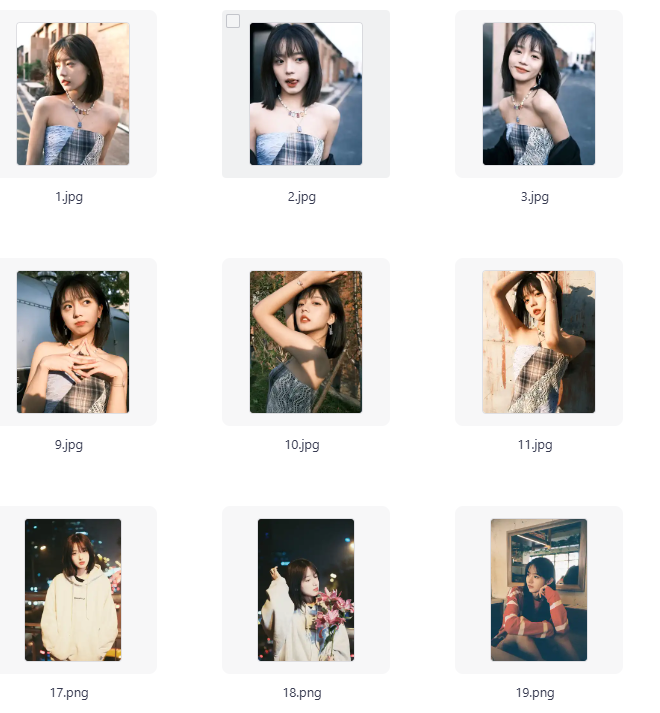Open the image 17.png
660x713 pixels.
[73, 590]
